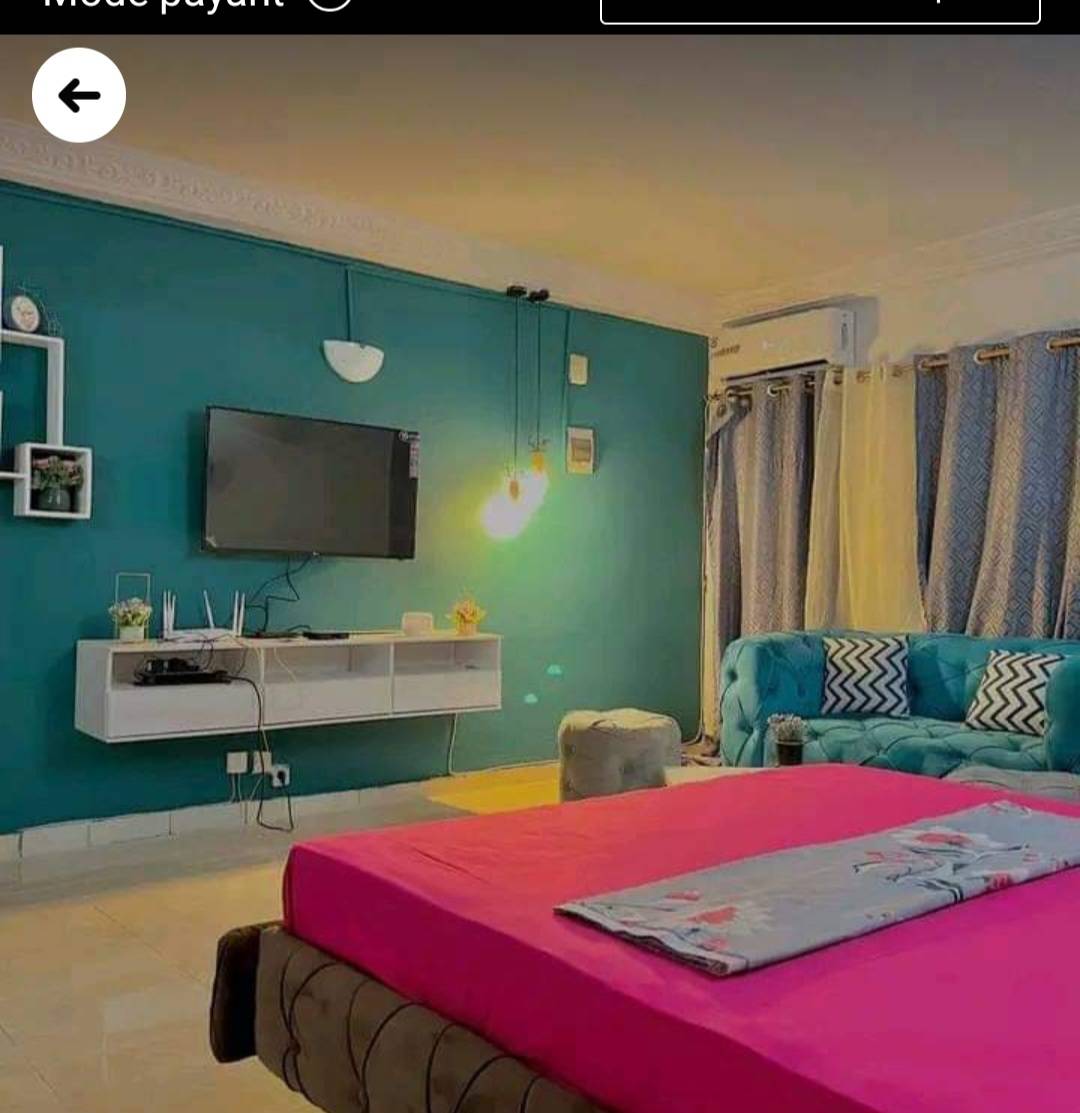Open the outlined button in the top bar

pos(820,9)
